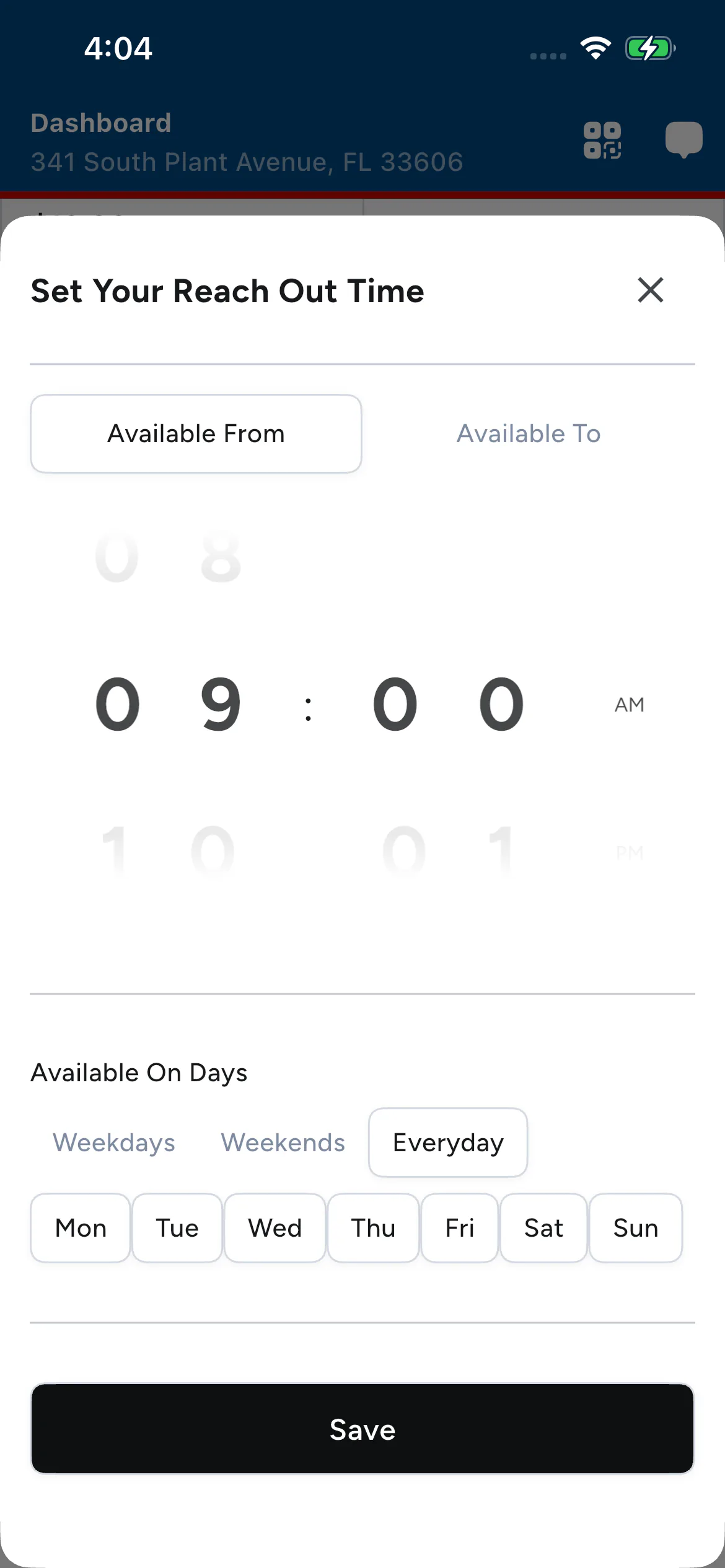The image size is (725, 1568).
Task: Choose the Weekdays preset
Action: [114, 1143]
